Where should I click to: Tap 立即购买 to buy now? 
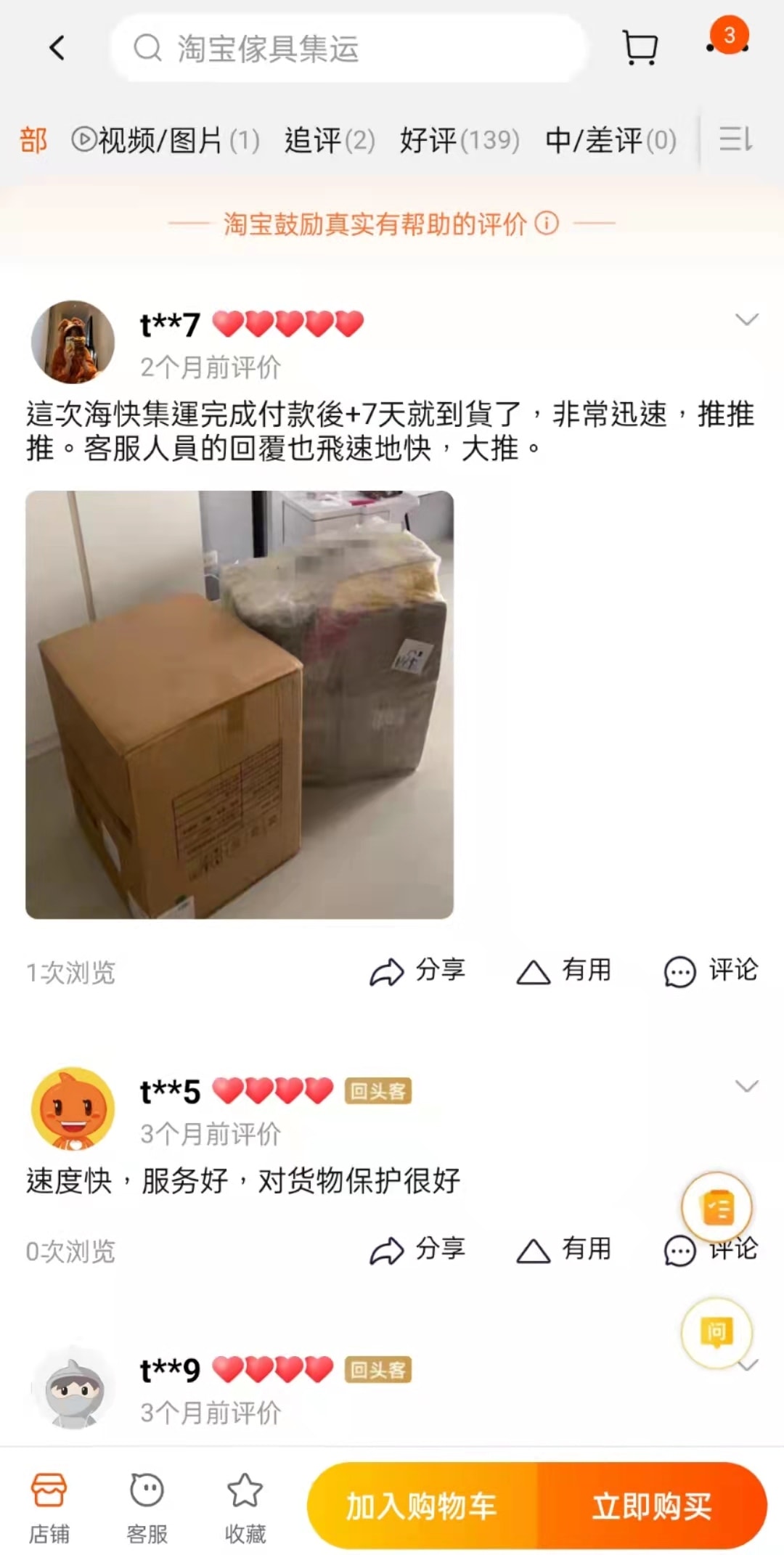tap(651, 1506)
